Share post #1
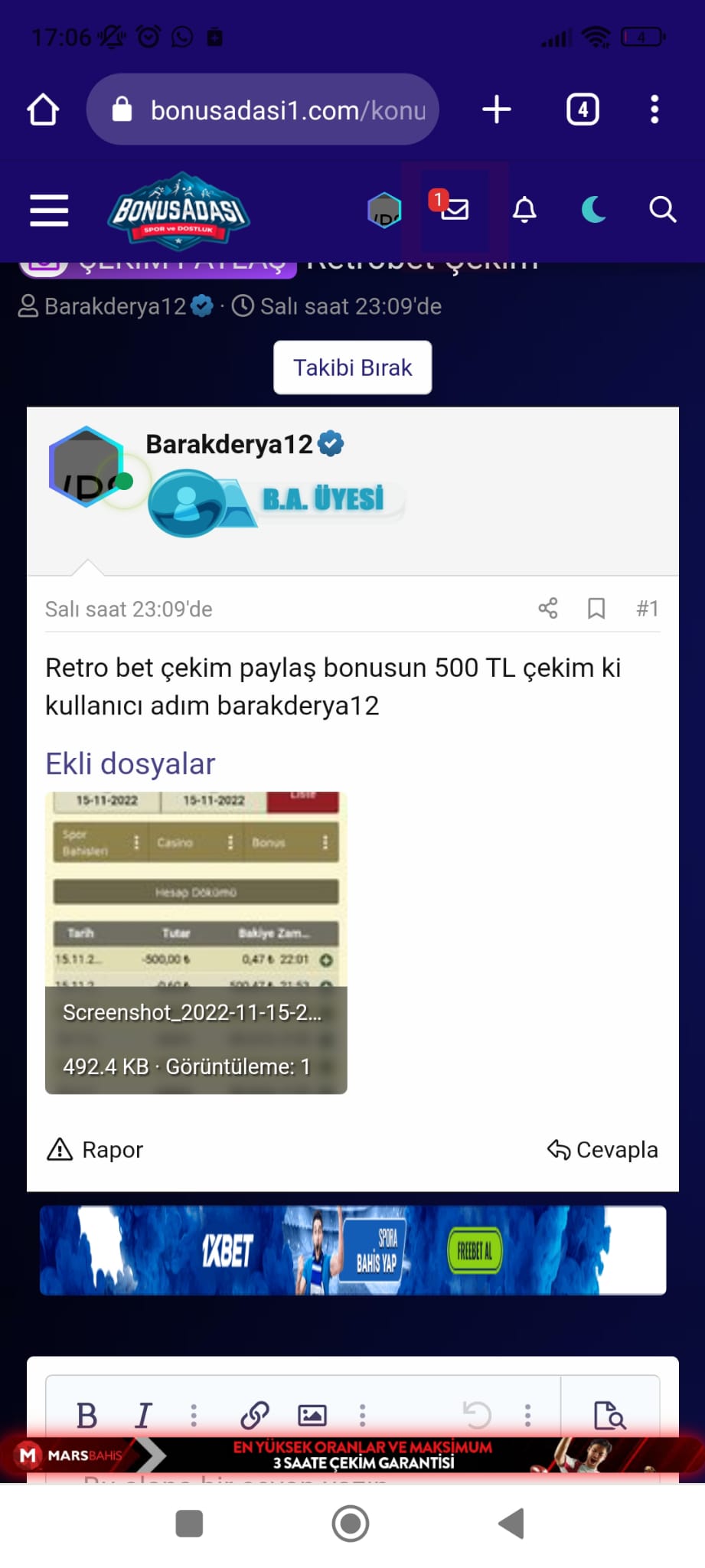 [x=548, y=609]
